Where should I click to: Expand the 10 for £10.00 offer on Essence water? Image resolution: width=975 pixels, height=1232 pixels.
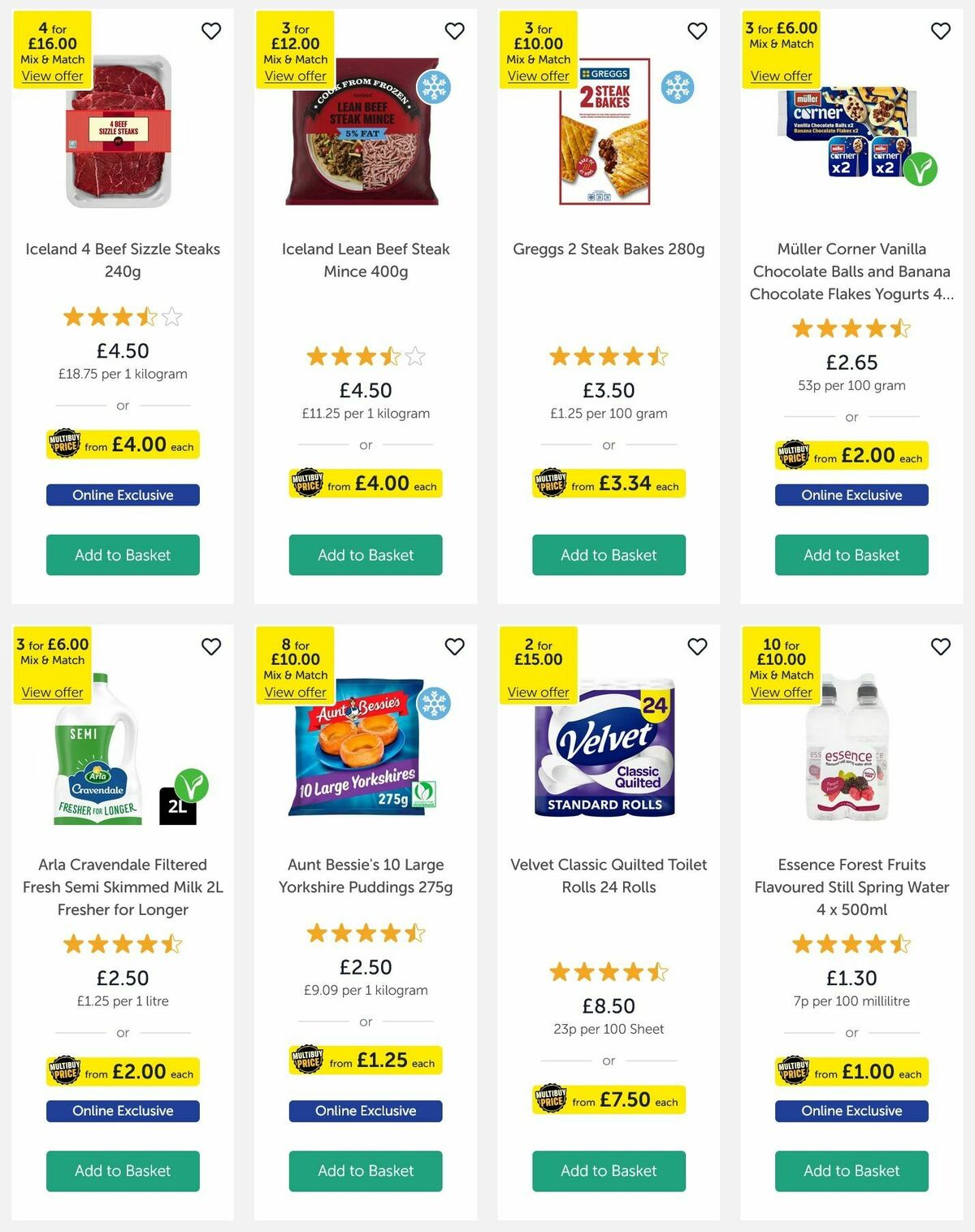(780, 692)
